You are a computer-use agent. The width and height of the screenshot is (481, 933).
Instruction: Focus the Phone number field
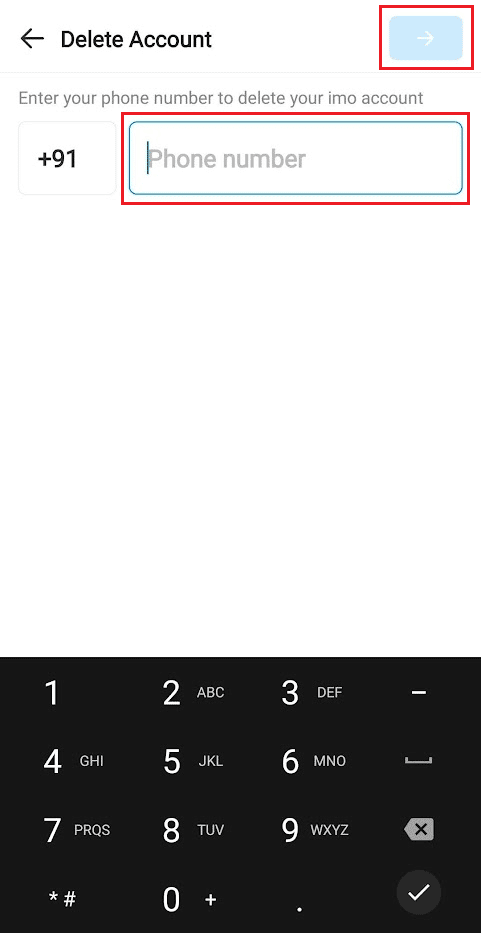point(296,158)
